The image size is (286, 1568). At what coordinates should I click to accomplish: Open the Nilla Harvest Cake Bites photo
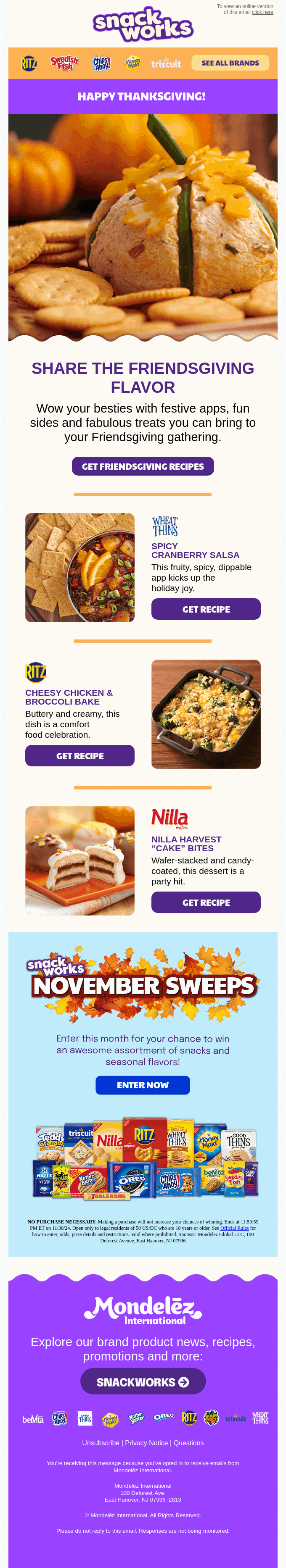click(x=80, y=861)
